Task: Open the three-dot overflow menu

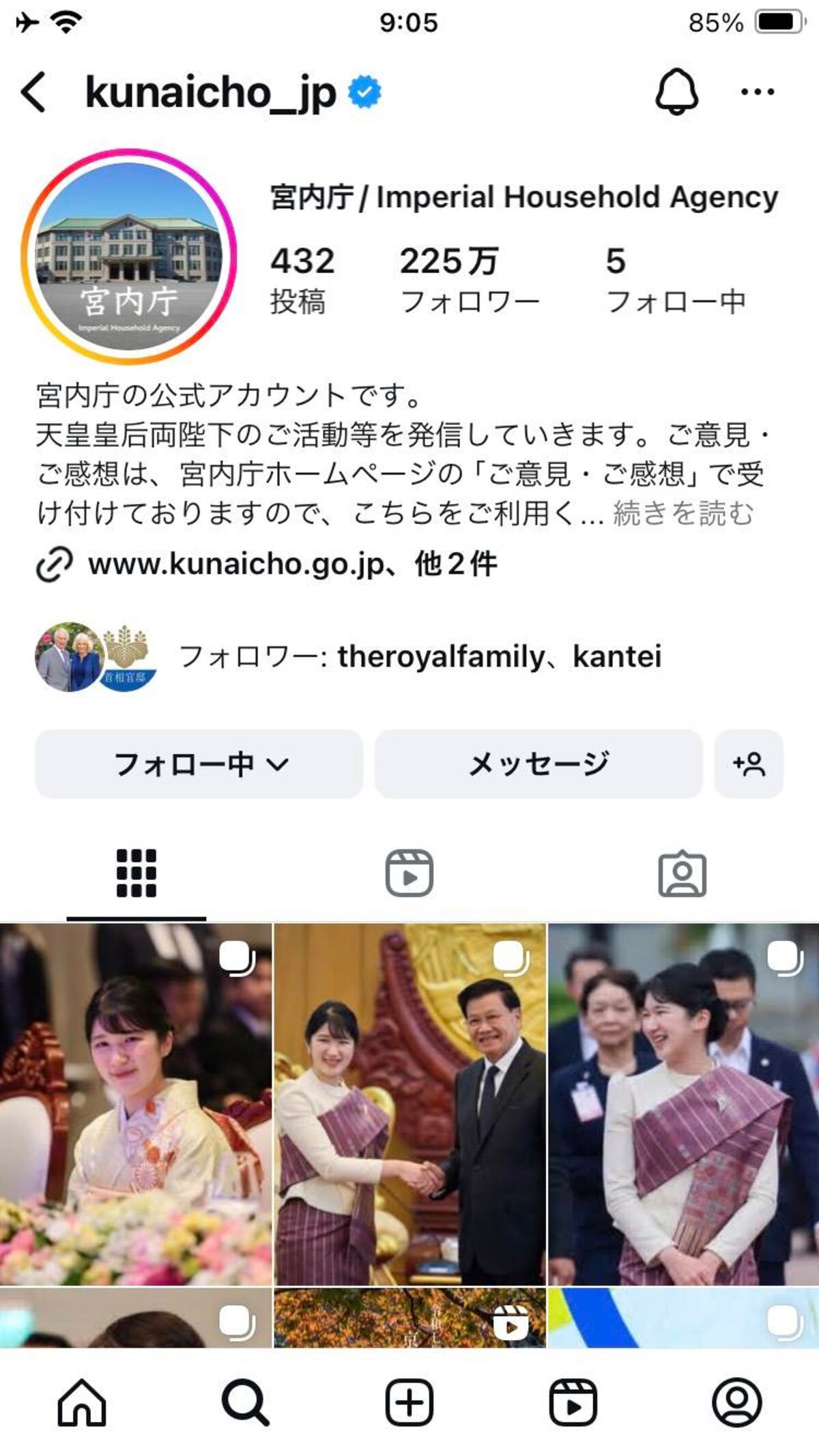Action: pos(758,92)
